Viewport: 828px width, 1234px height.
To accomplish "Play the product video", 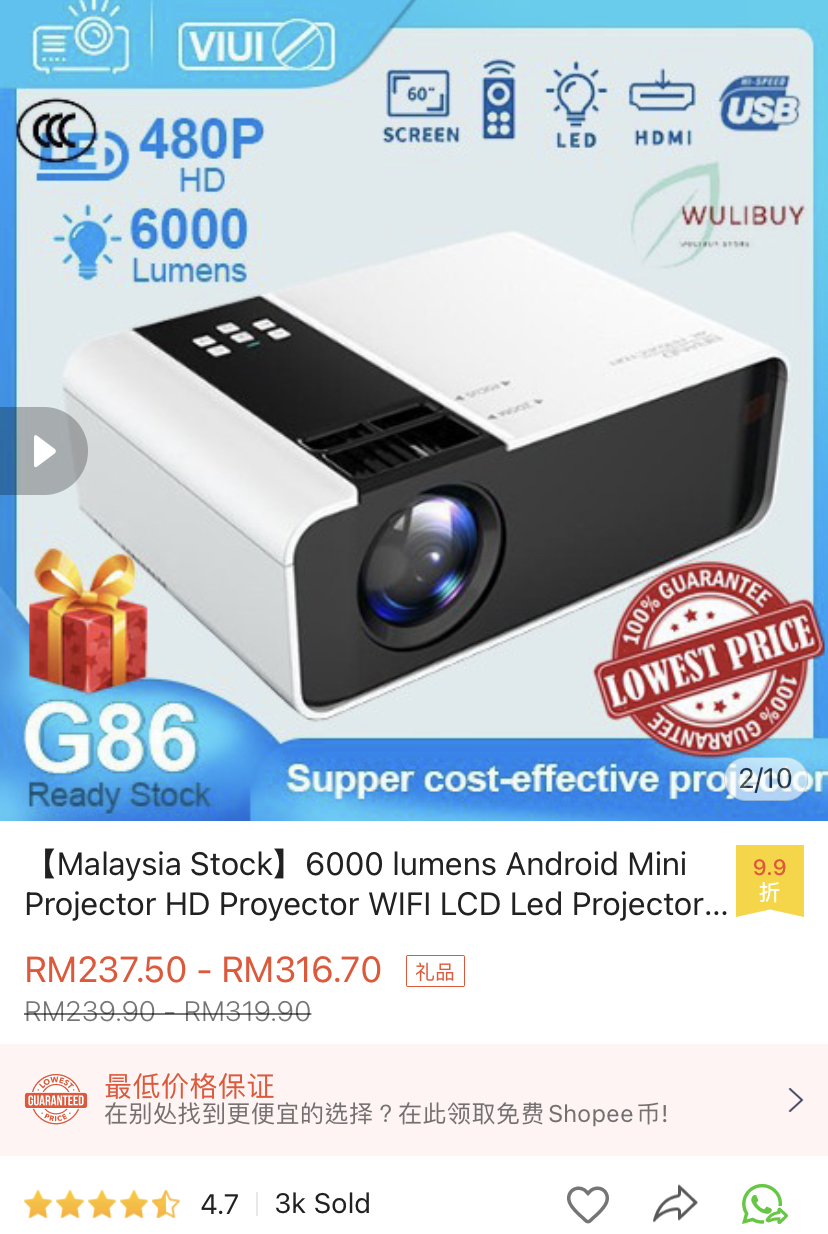I will point(43,451).
